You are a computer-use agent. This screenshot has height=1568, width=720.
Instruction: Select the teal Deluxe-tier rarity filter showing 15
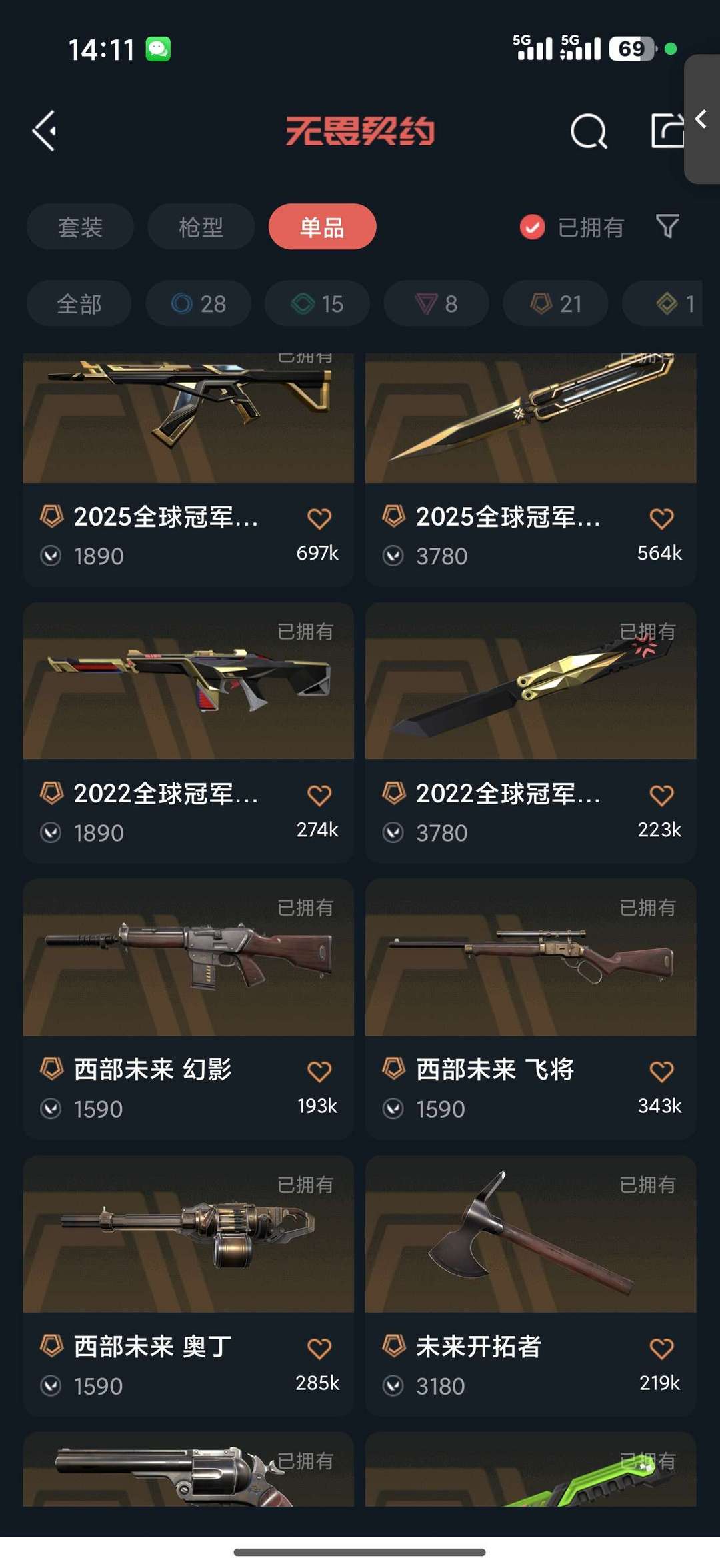(x=316, y=303)
